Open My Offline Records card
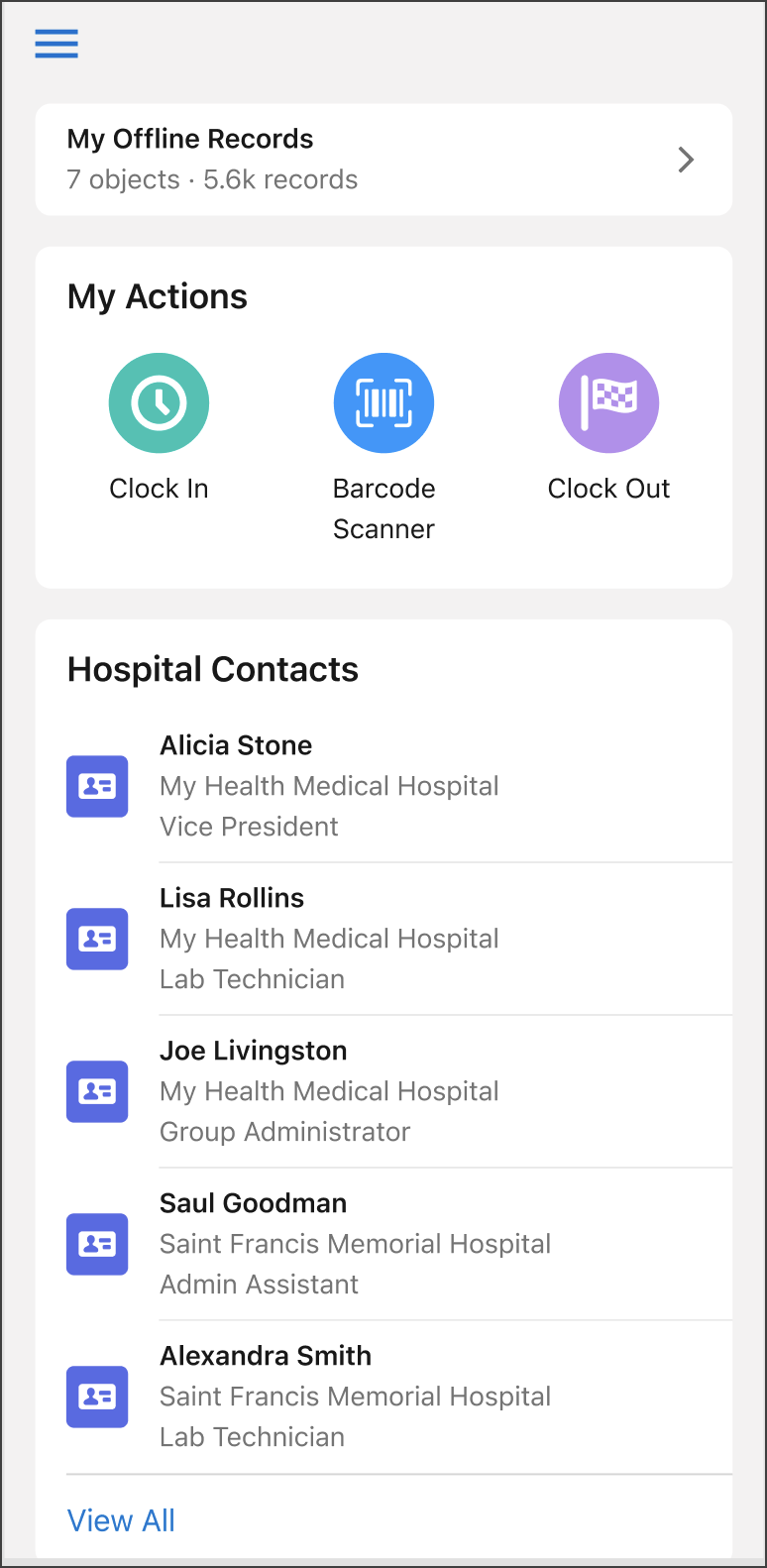This screenshot has width=767, height=1568. coord(383,160)
